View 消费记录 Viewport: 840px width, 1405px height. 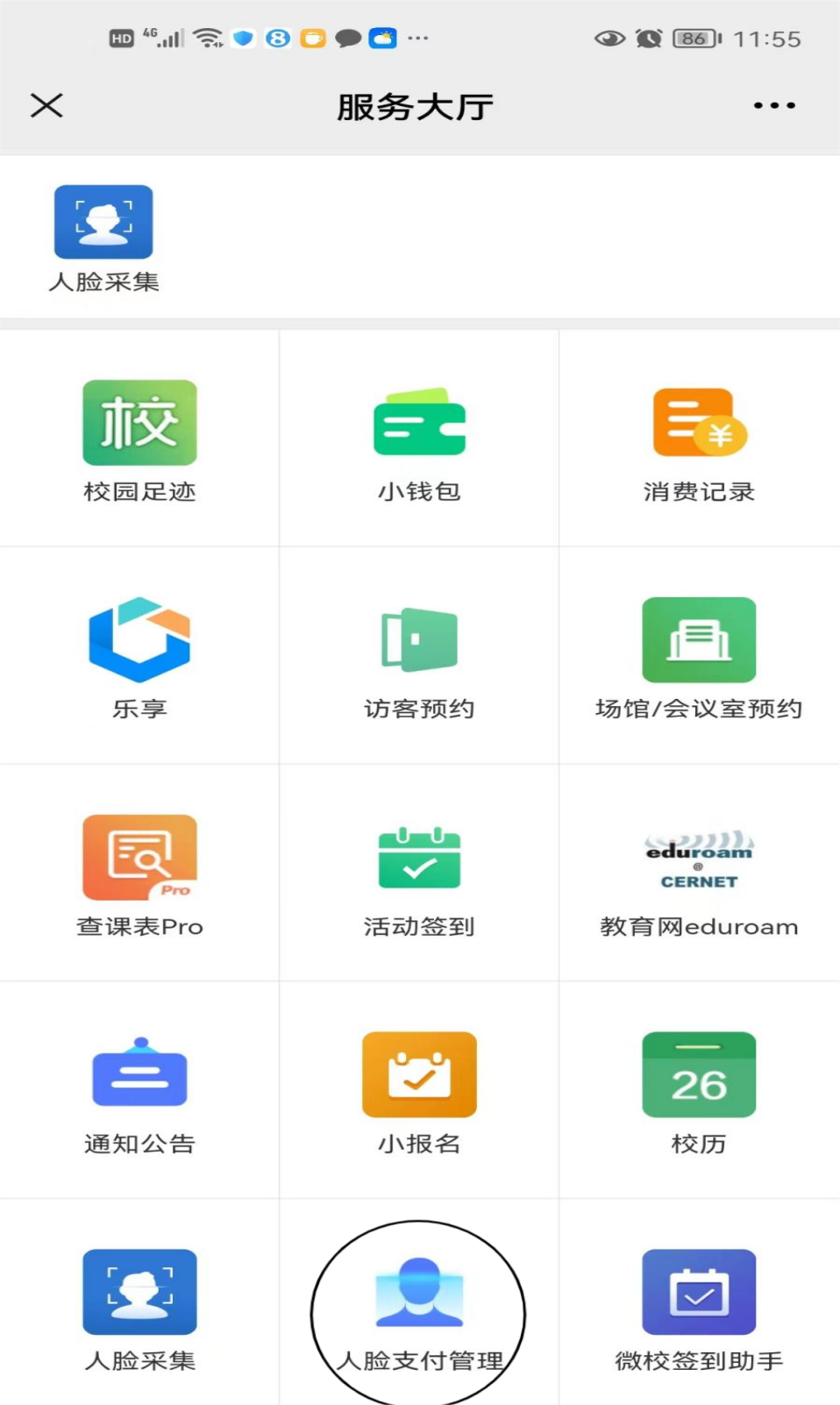tap(699, 439)
